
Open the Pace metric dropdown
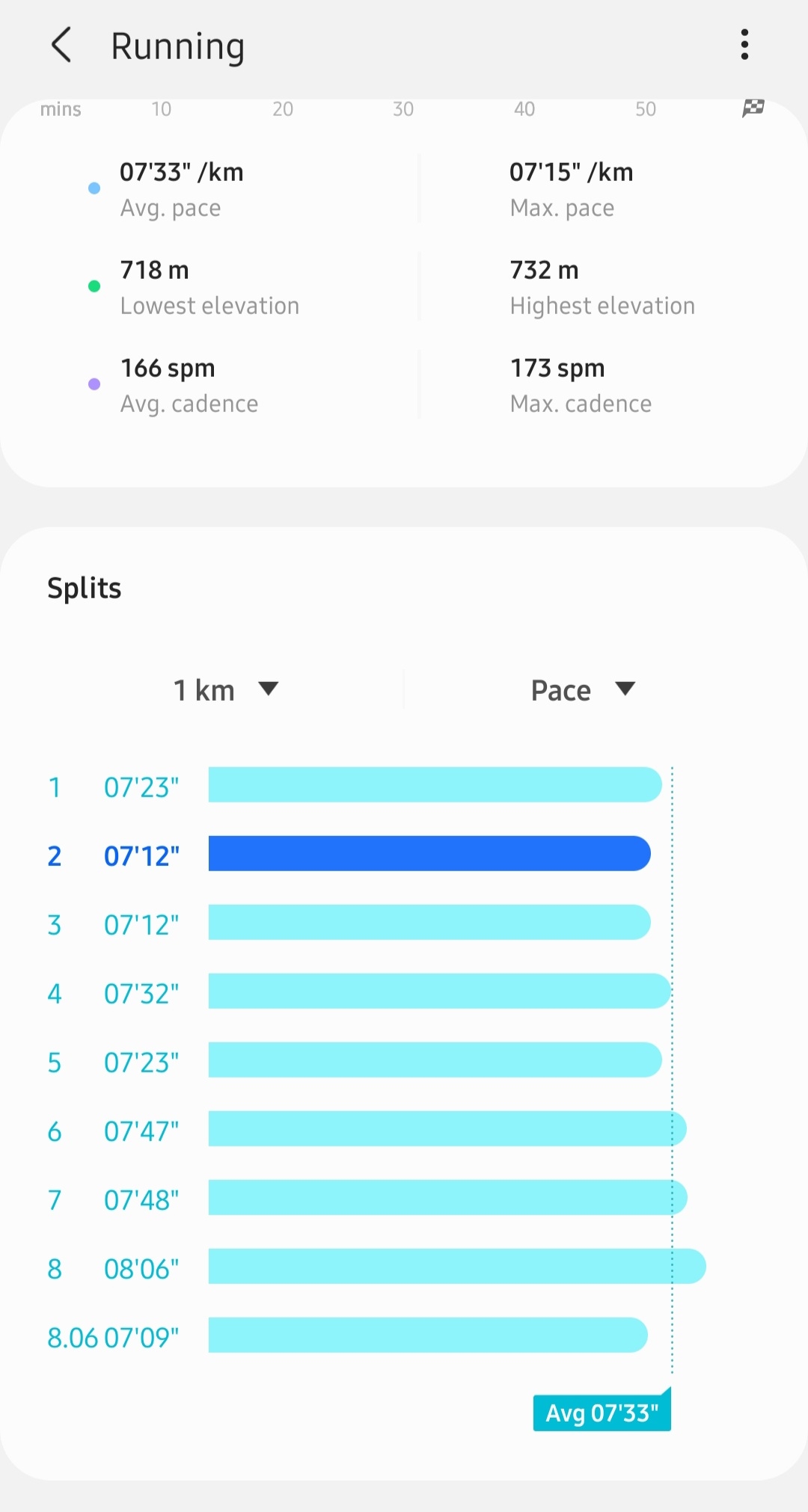click(582, 689)
